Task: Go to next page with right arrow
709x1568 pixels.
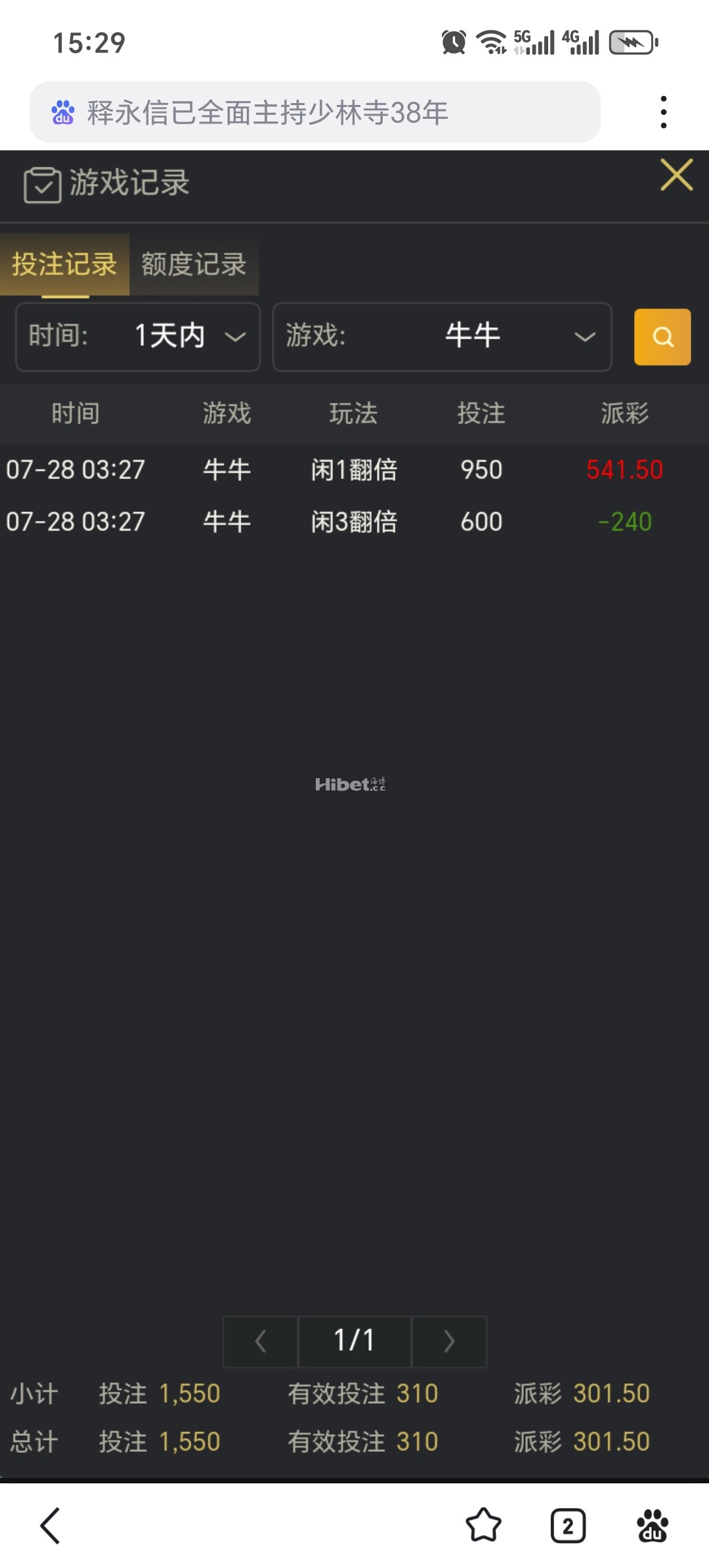Action: click(x=449, y=1341)
